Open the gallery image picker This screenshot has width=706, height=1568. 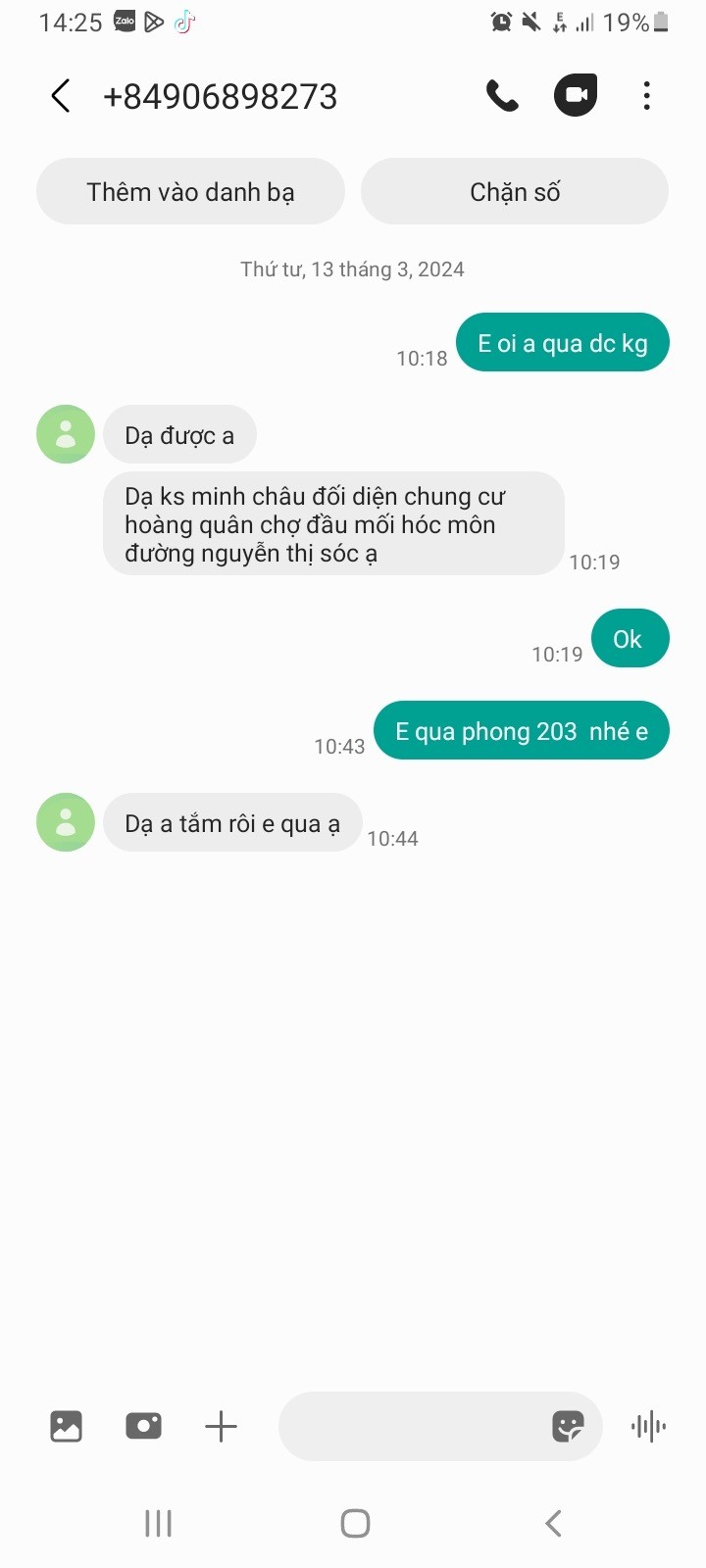[66, 1426]
